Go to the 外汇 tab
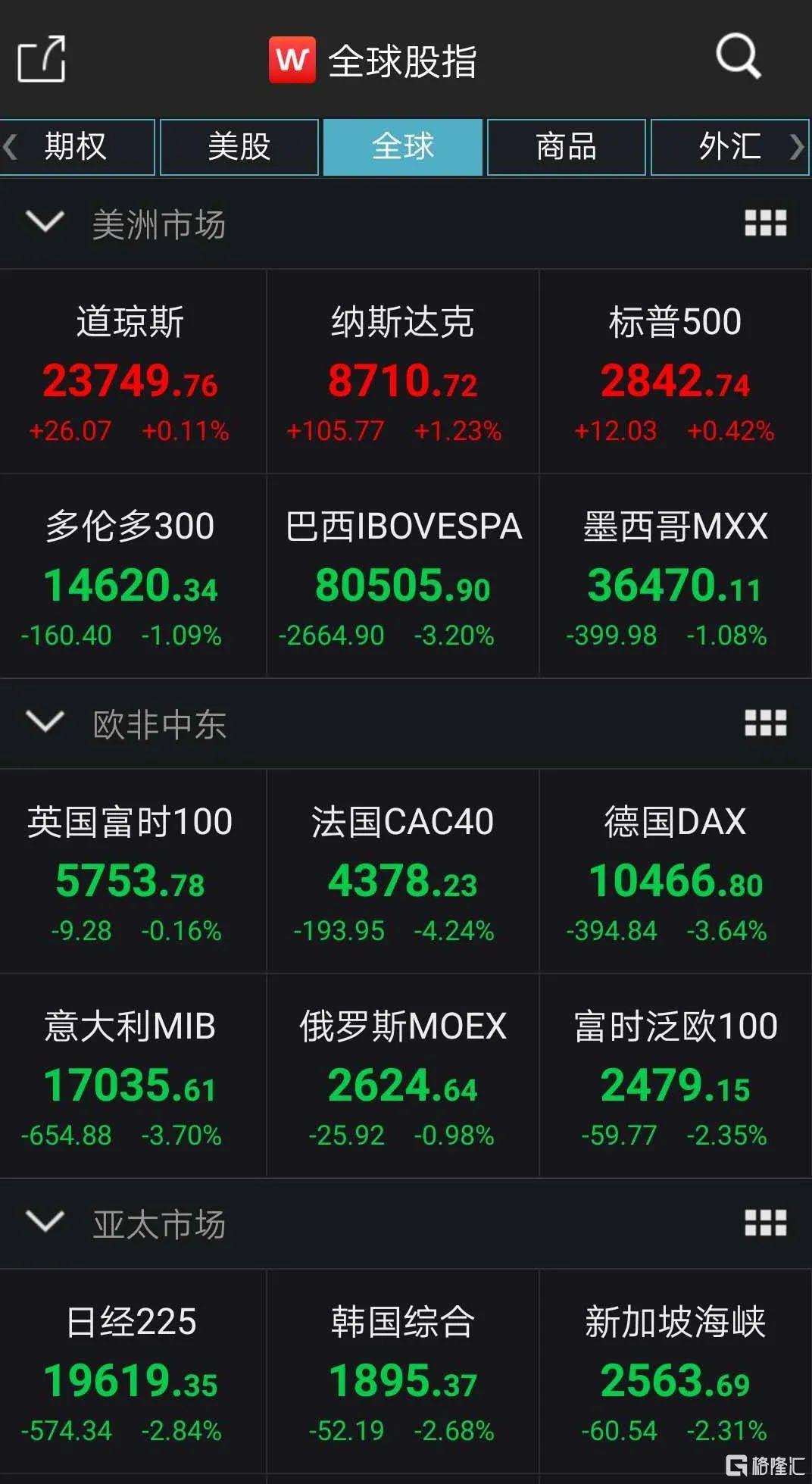The image size is (812, 1484). (x=729, y=147)
